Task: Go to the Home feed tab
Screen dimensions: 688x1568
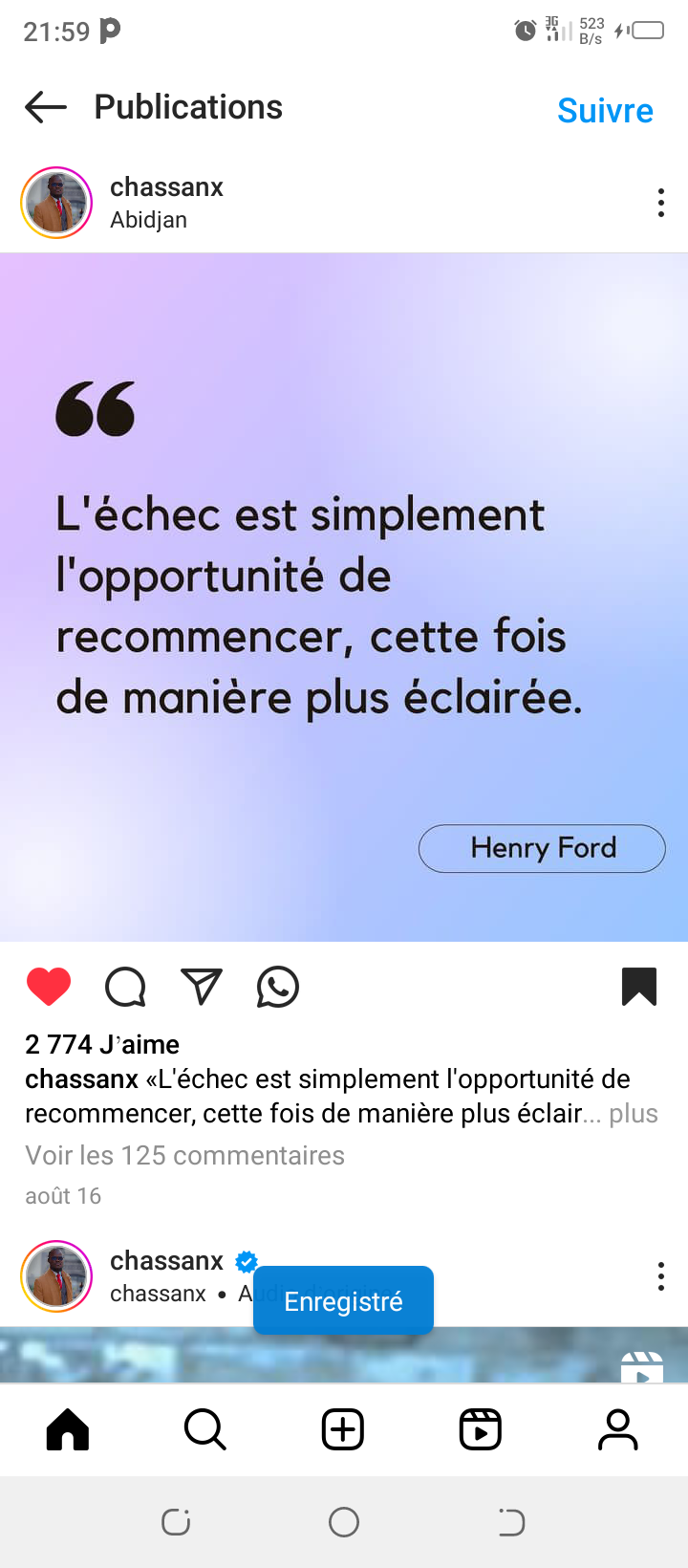Action: 68,1430
